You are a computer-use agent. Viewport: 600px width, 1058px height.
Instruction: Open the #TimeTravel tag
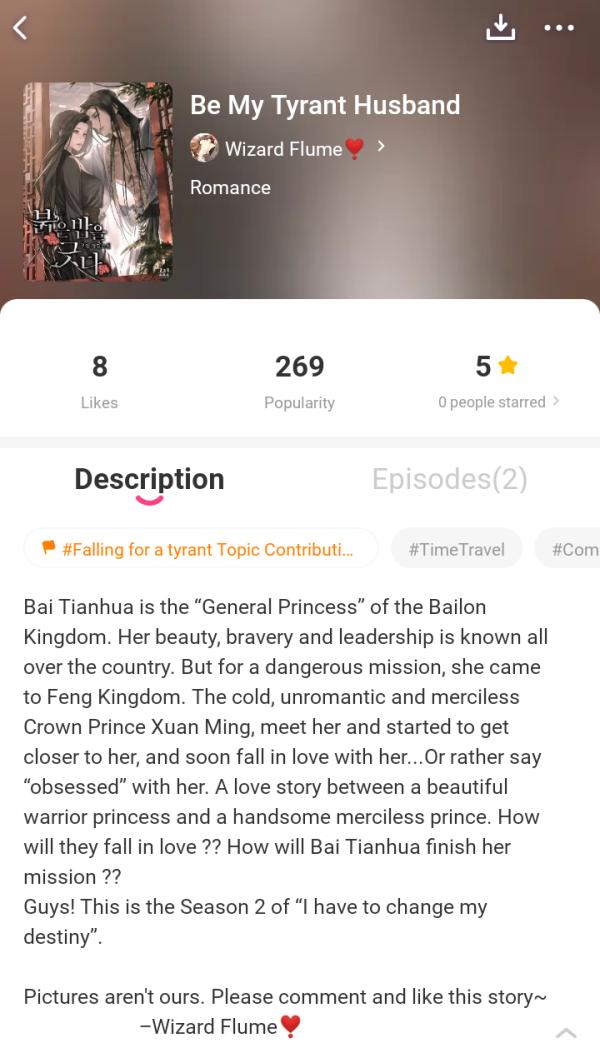coord(456,549)
